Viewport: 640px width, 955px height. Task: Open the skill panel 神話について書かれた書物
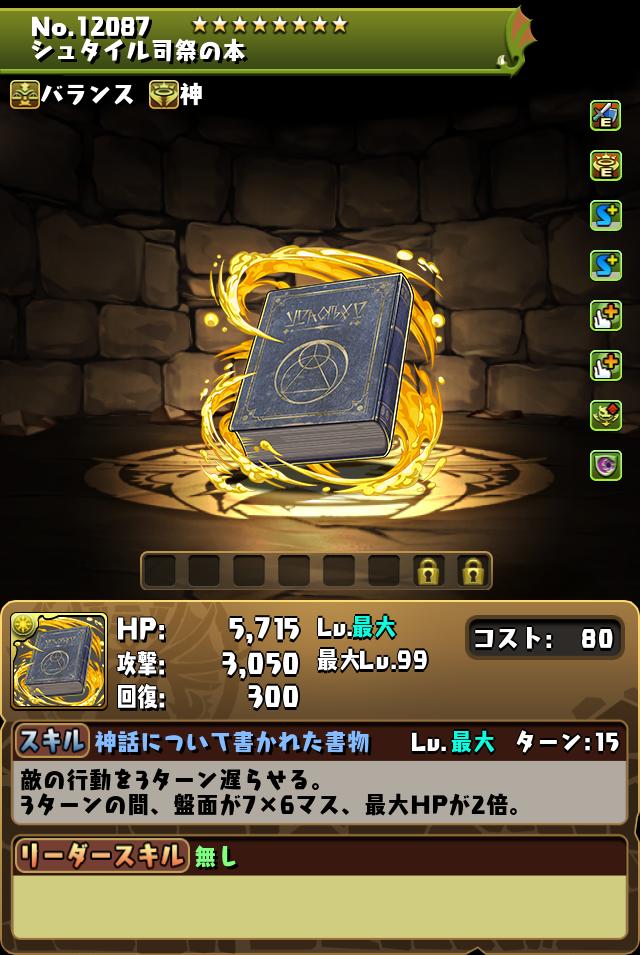[x=232, y=742]
